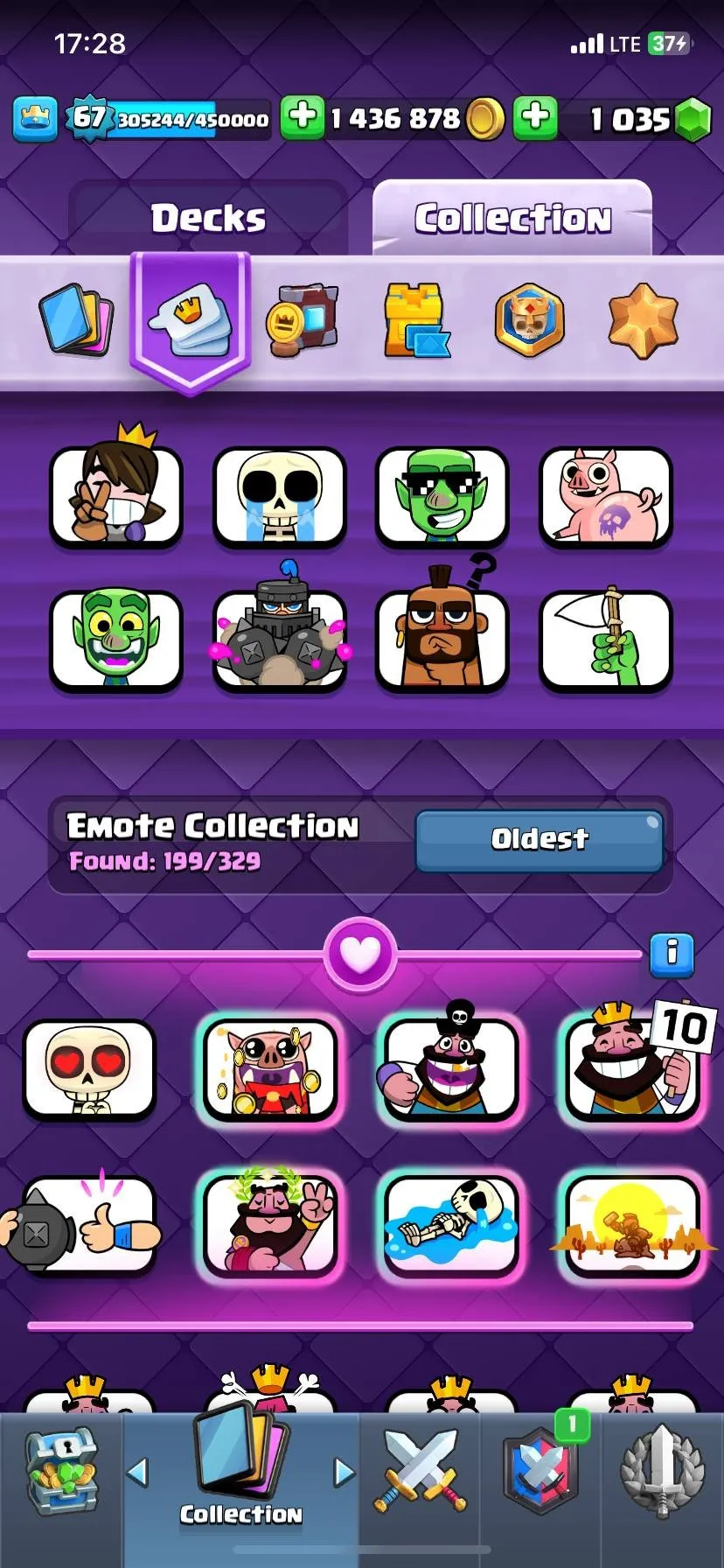Switch to the Decks tab
The height and width of the screenshot is (1568, 724).
click(x=207, y=216)
